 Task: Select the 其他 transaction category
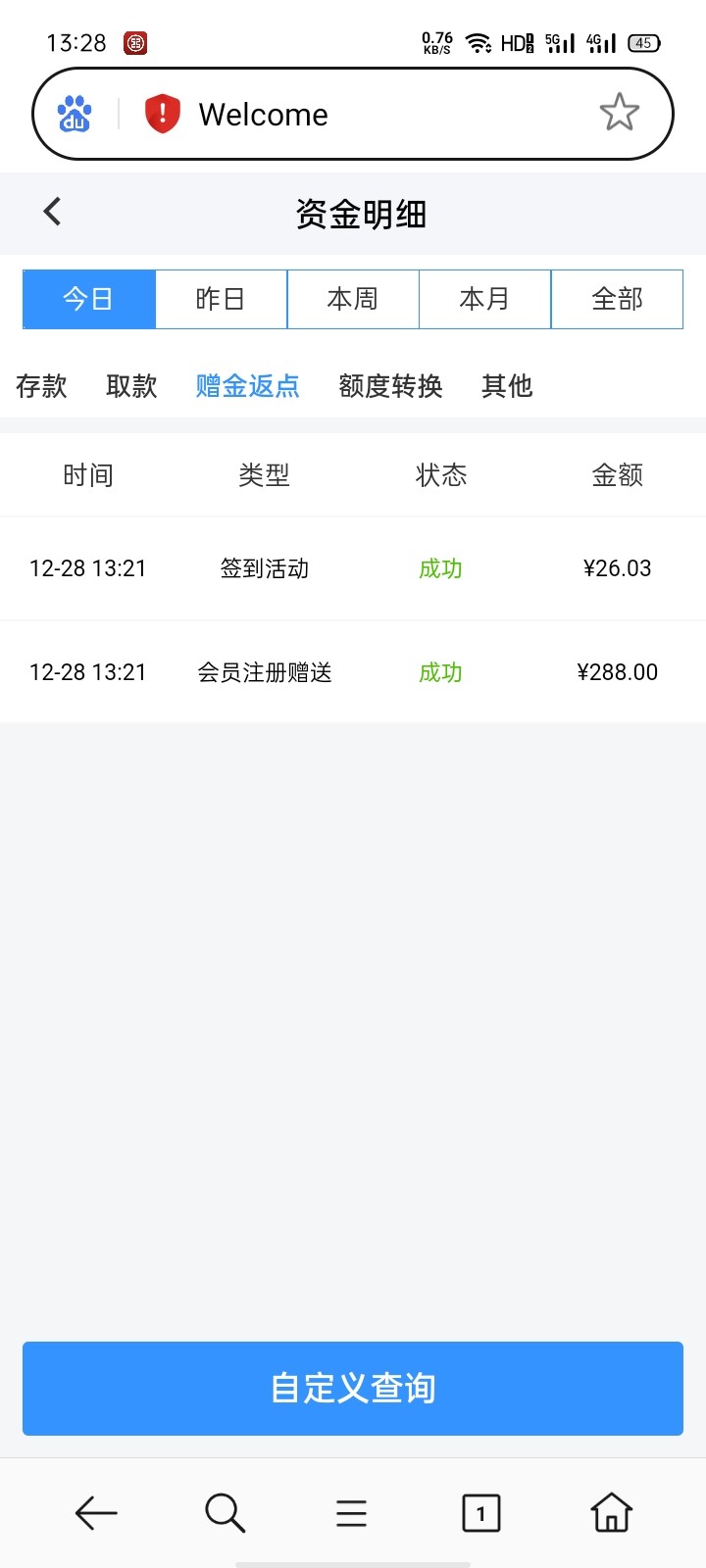coord(506,386)
